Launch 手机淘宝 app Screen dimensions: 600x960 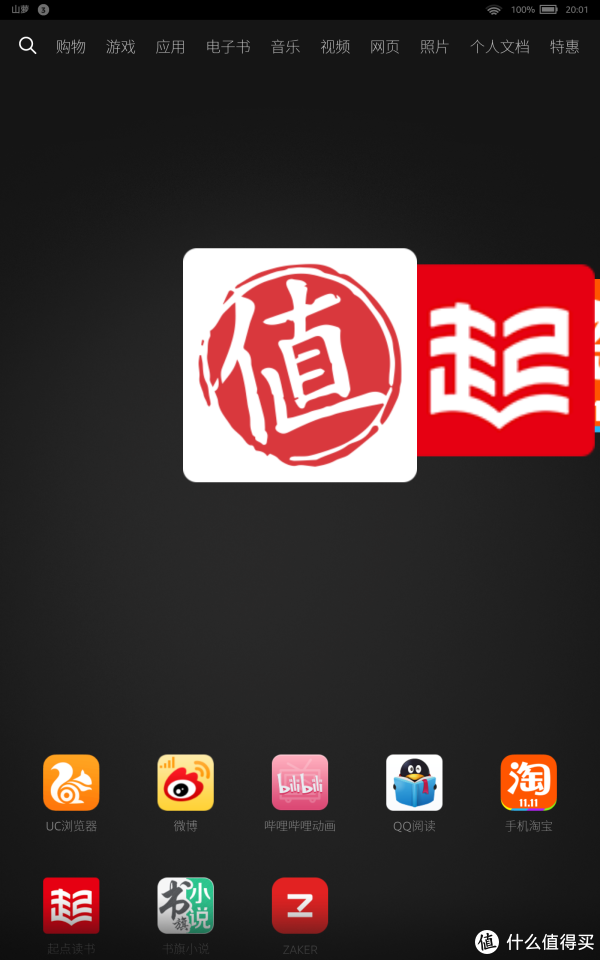point(528,783)
